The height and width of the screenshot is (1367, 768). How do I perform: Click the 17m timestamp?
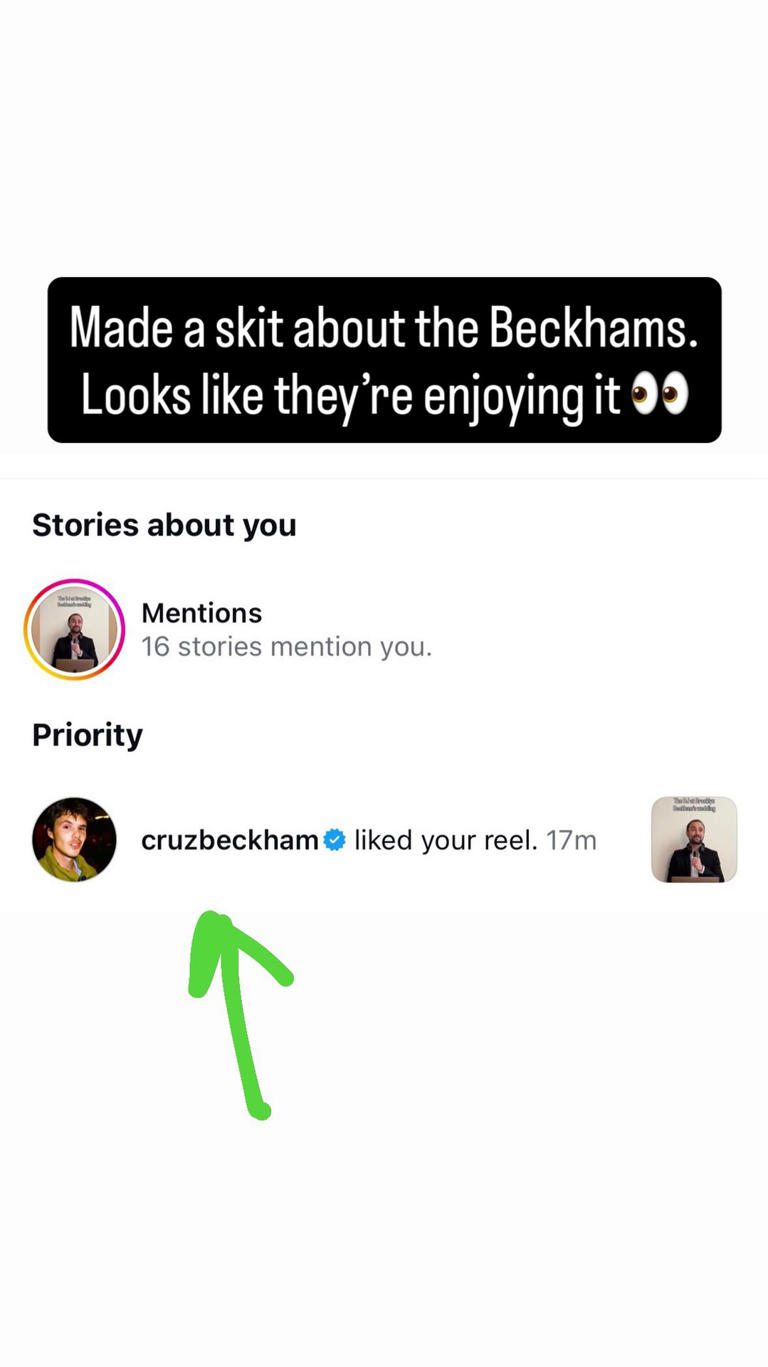click(x=572, y=840)
